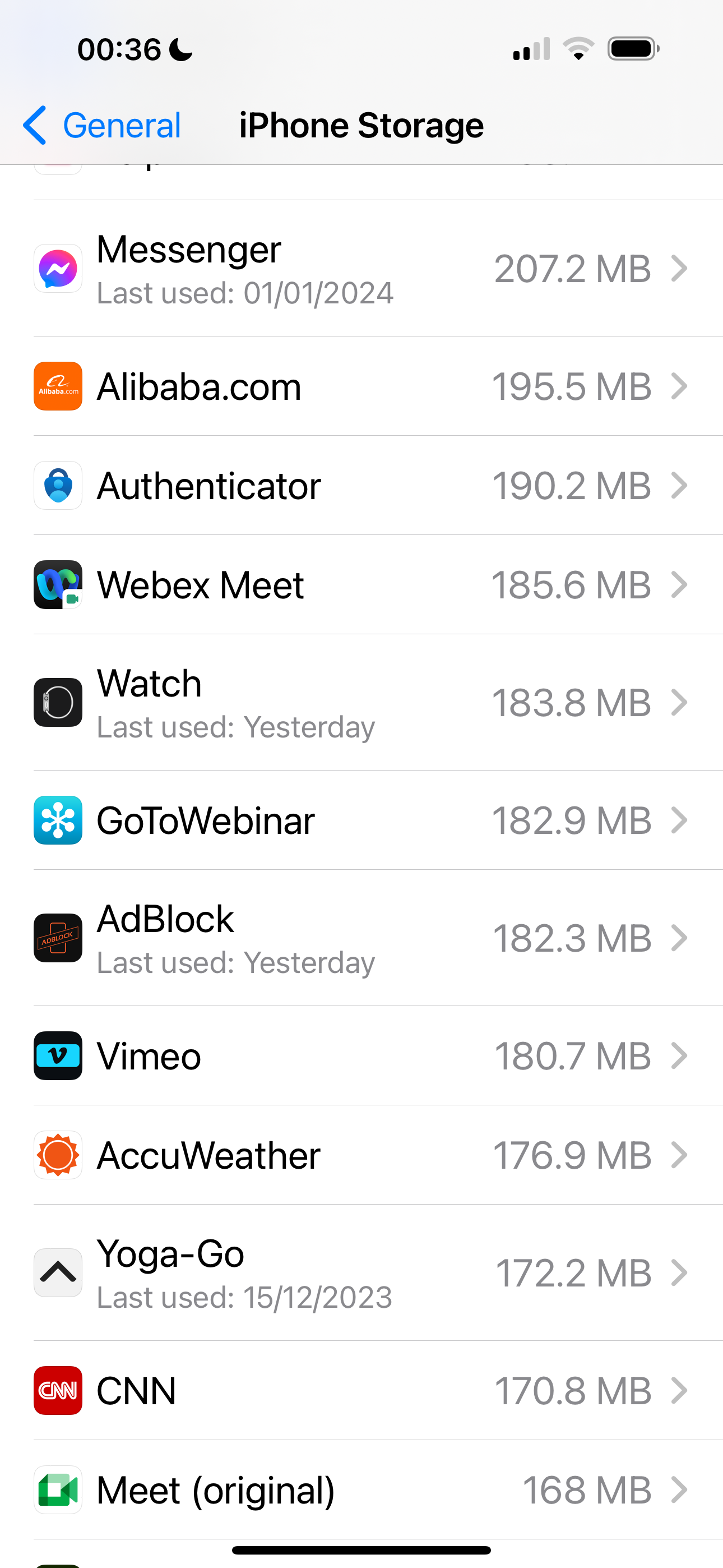
Task: View Vimeo storage usage
Action: pos(361,1055)
